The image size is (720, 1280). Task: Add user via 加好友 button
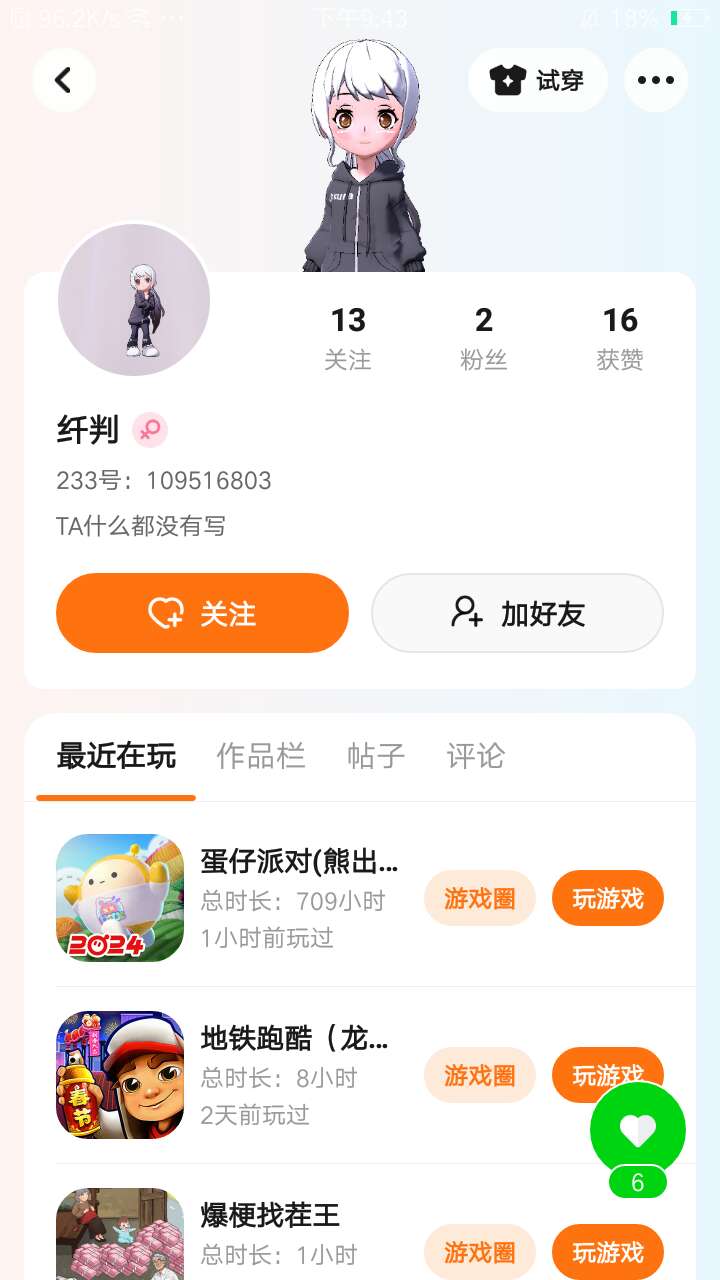[x=517, y=613]
